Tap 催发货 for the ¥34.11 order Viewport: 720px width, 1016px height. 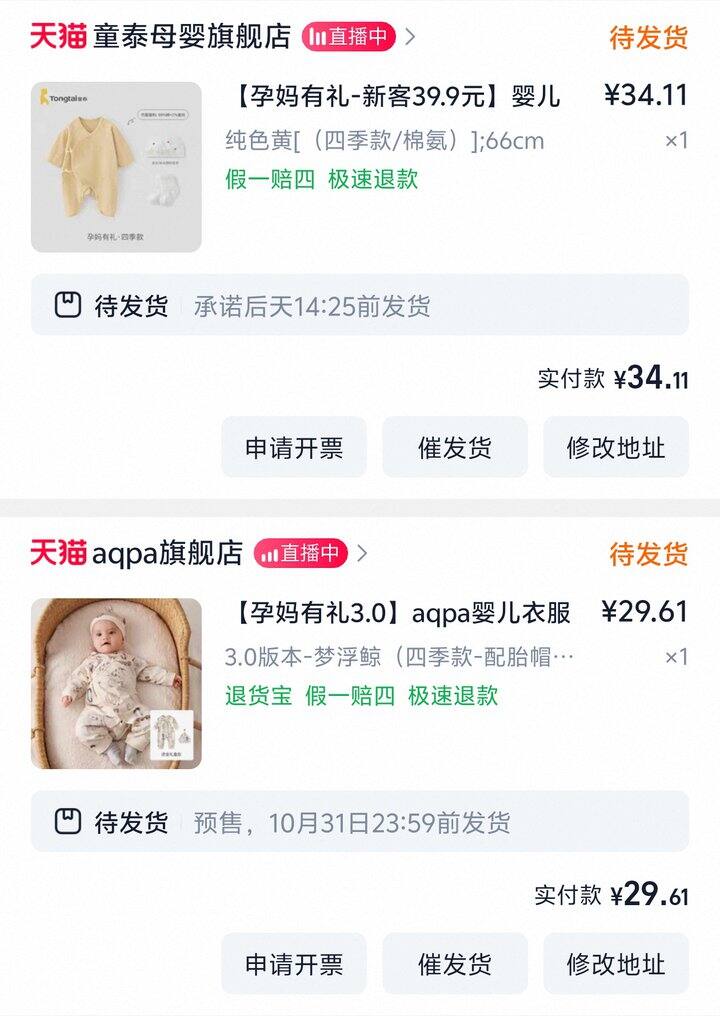(x=455, y=447)
